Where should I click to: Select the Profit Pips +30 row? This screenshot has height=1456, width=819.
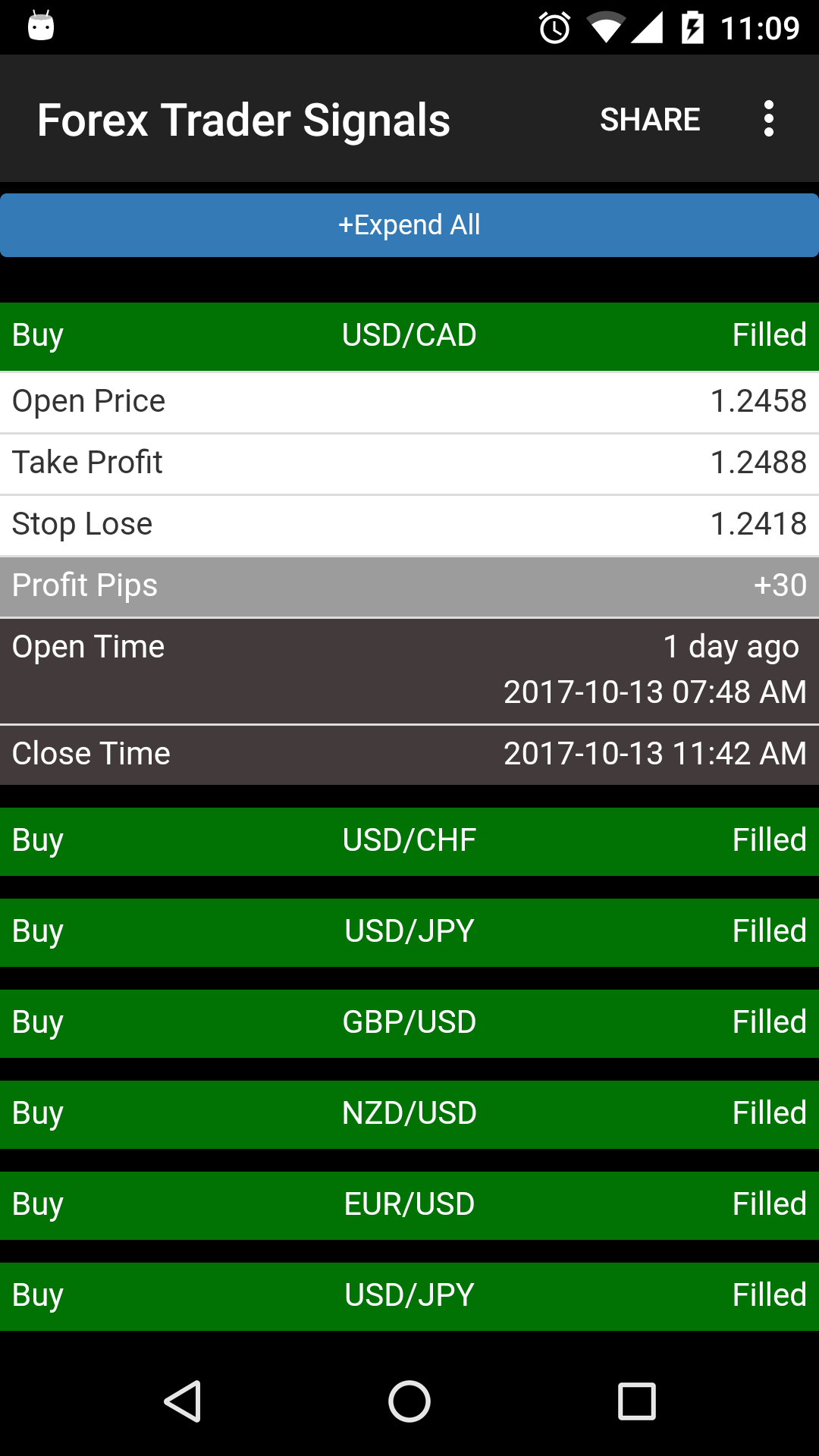coord(409,585)
